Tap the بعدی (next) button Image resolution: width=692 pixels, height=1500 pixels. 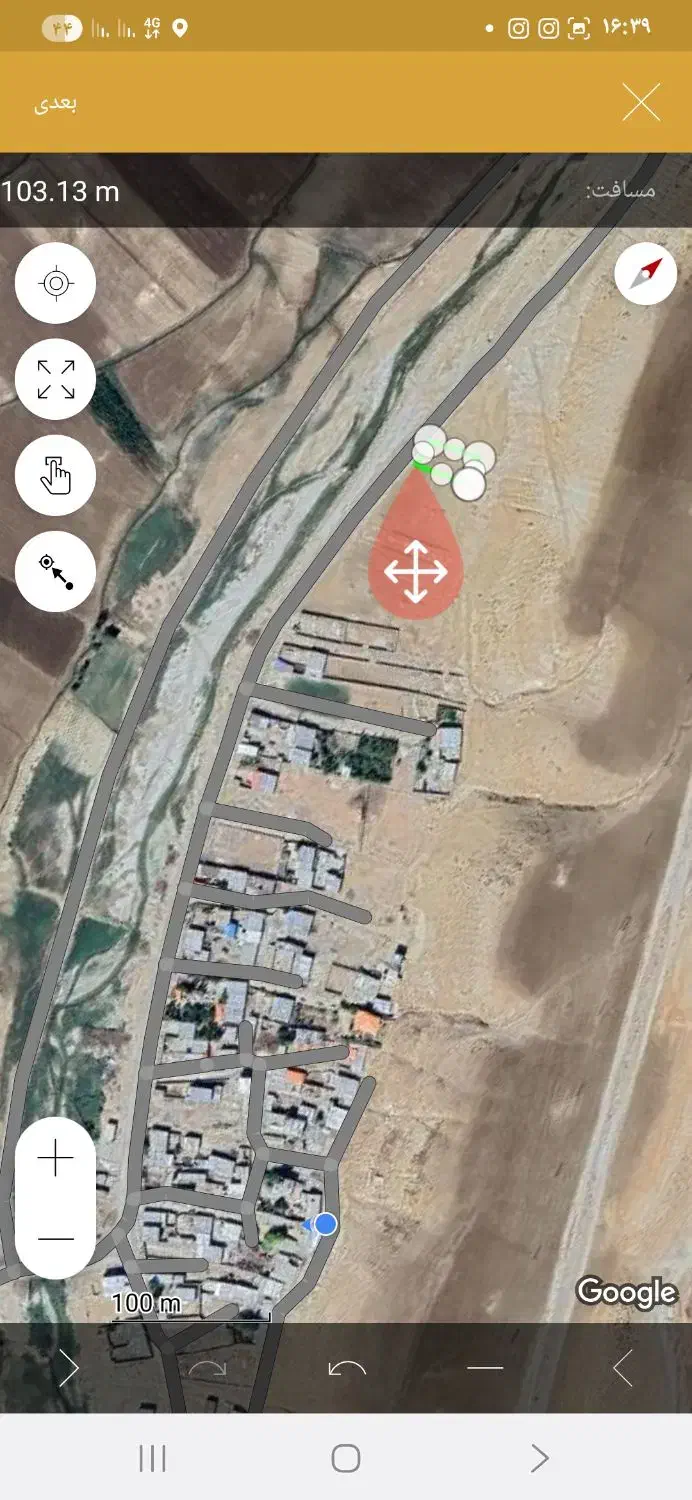tap(56, 103)
